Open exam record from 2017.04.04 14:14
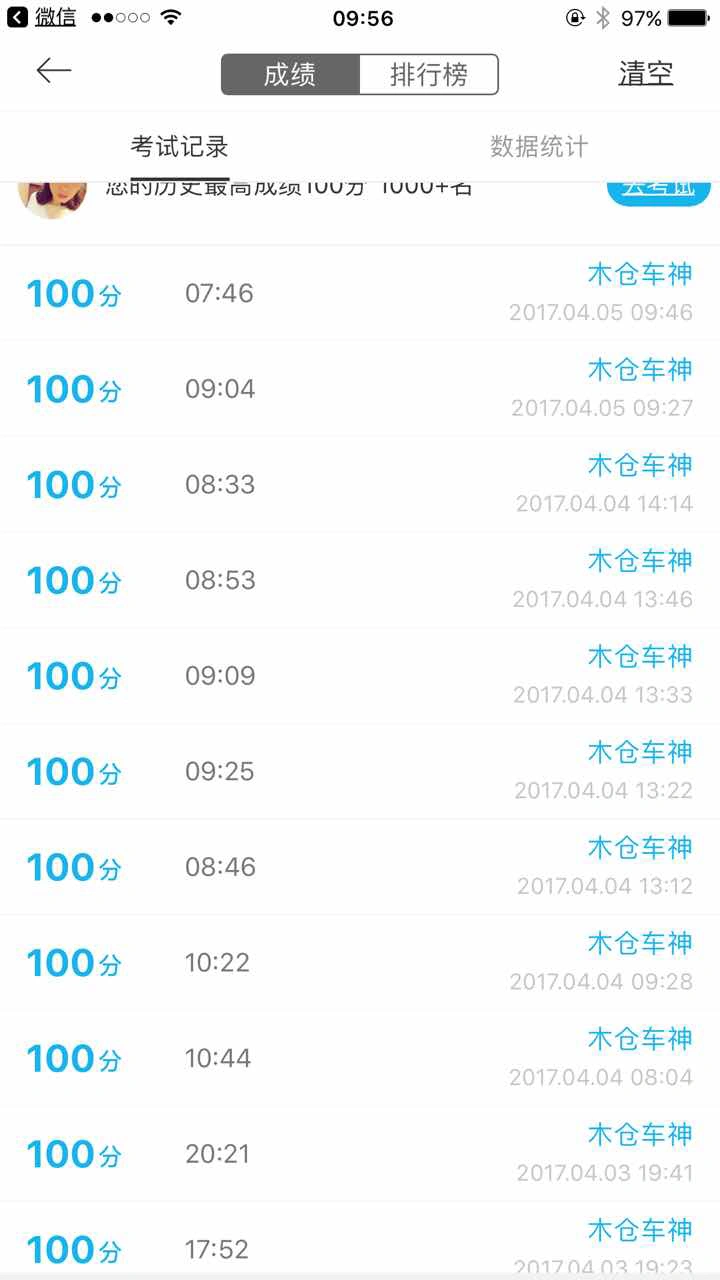 coord(360,485)
